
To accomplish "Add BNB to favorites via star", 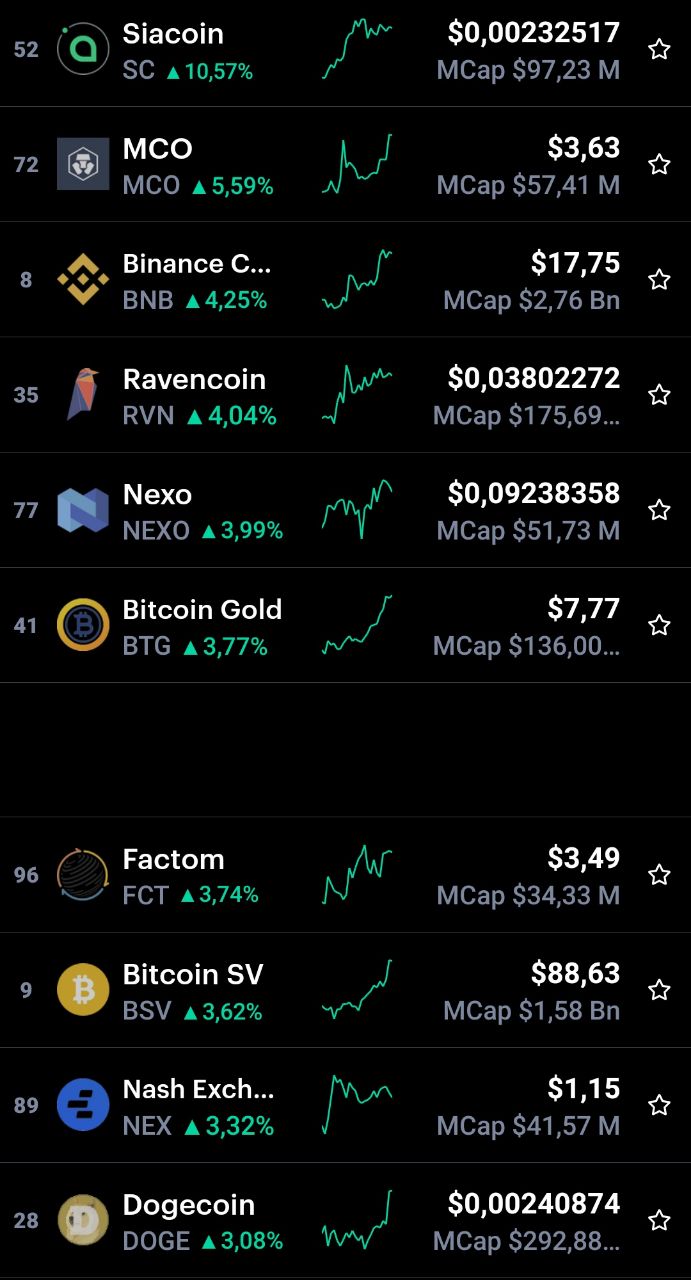I will (659, 279).
